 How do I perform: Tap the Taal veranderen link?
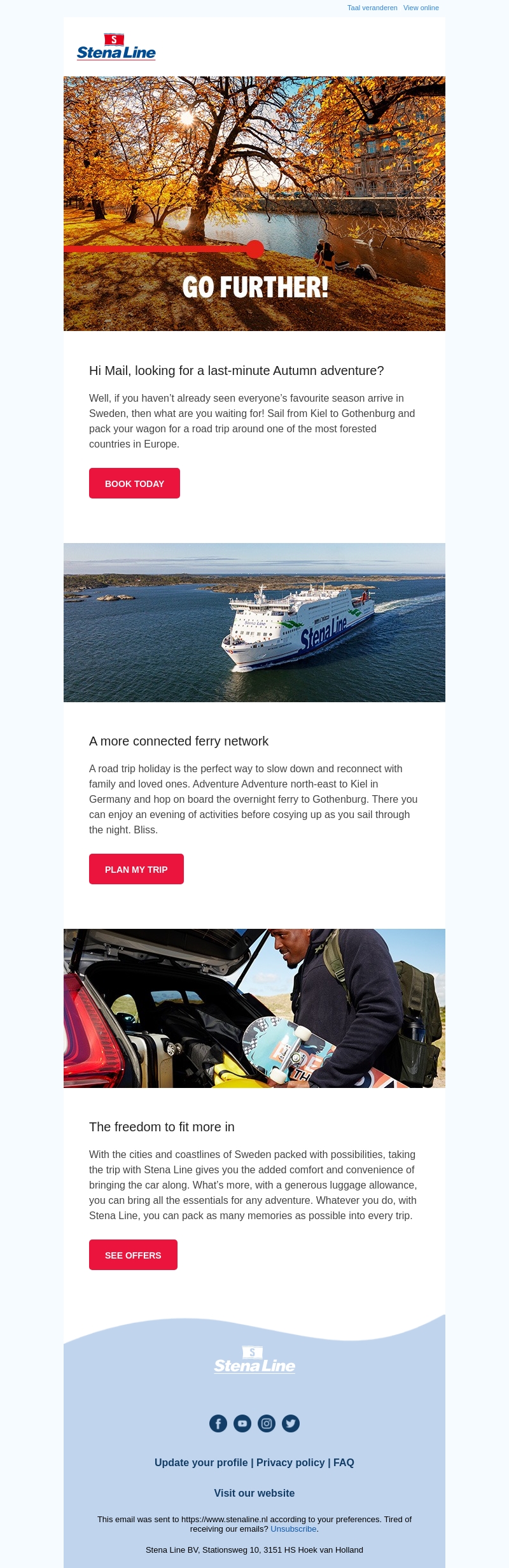click(x=372, y=8)
